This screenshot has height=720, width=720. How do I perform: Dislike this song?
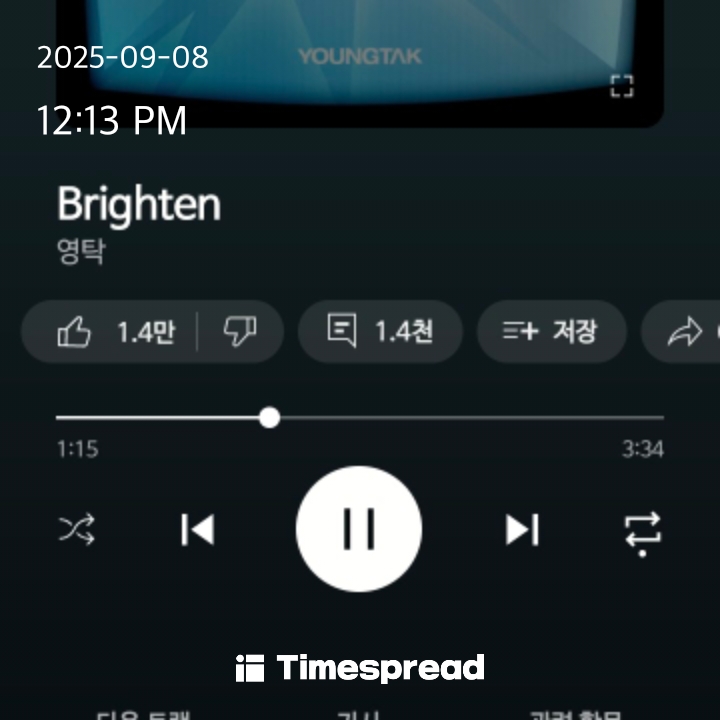point(240,332)
